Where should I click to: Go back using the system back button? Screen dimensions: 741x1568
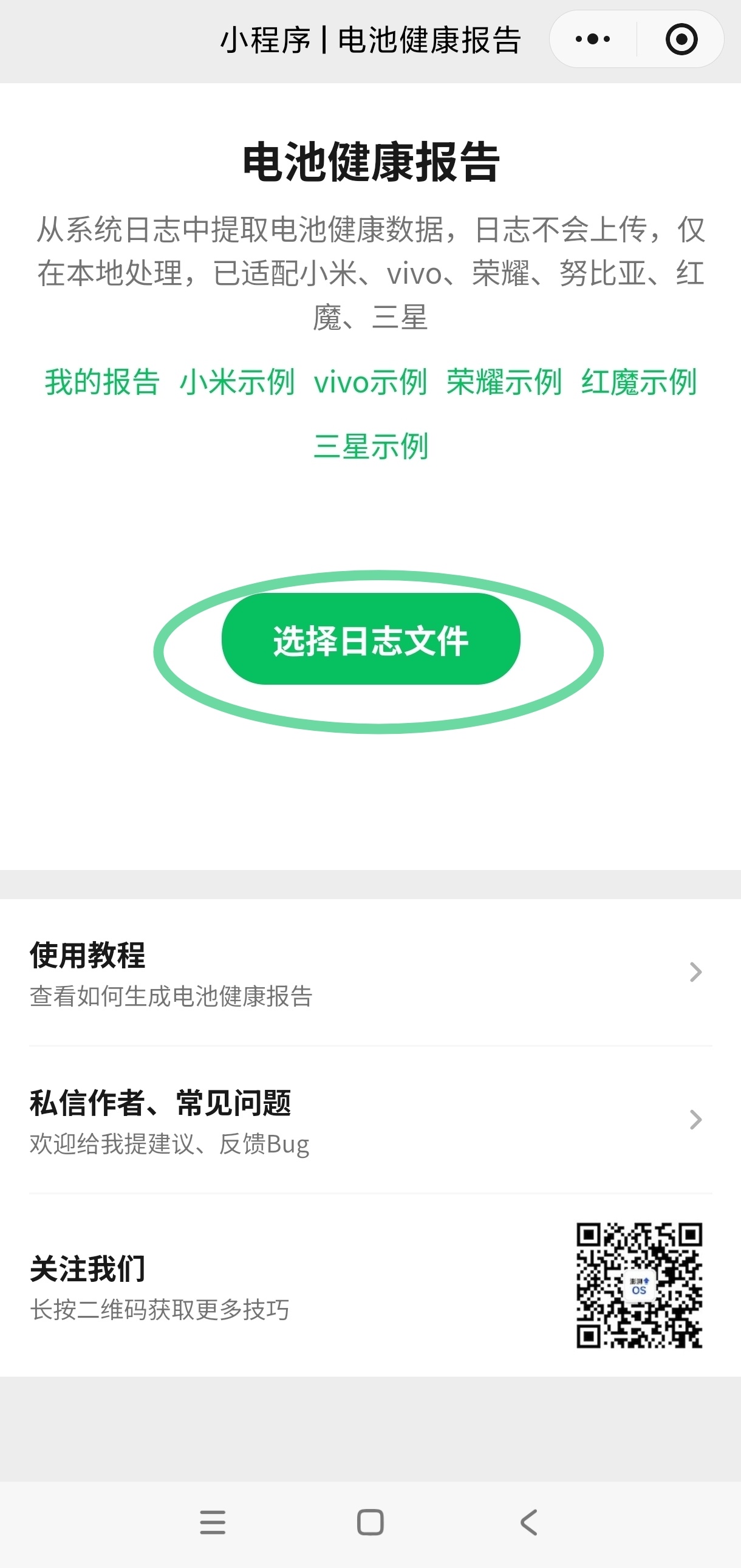[x=528, y=1522]
